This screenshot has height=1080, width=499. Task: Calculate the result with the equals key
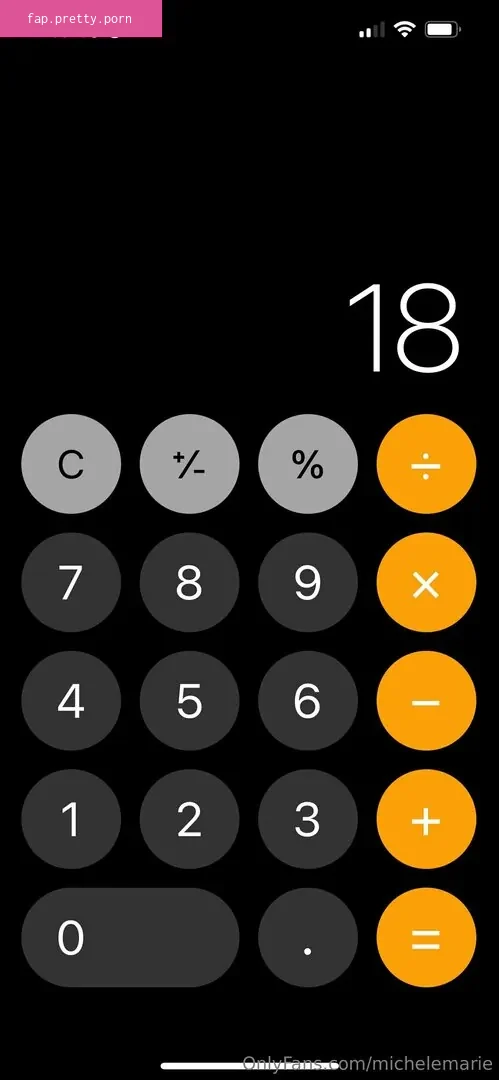(427, 938)
